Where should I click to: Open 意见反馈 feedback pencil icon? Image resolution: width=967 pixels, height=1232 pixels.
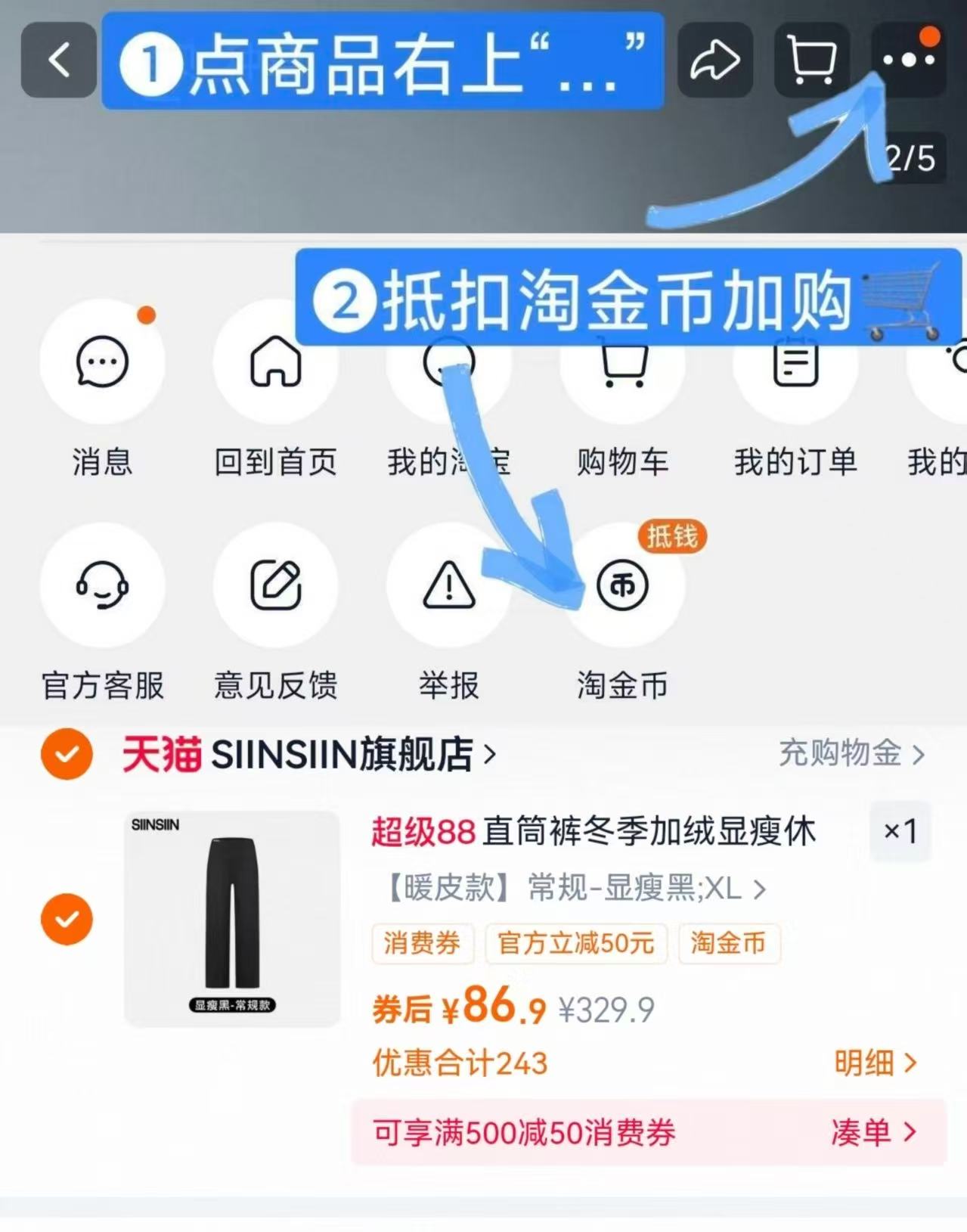pos(276,586)
